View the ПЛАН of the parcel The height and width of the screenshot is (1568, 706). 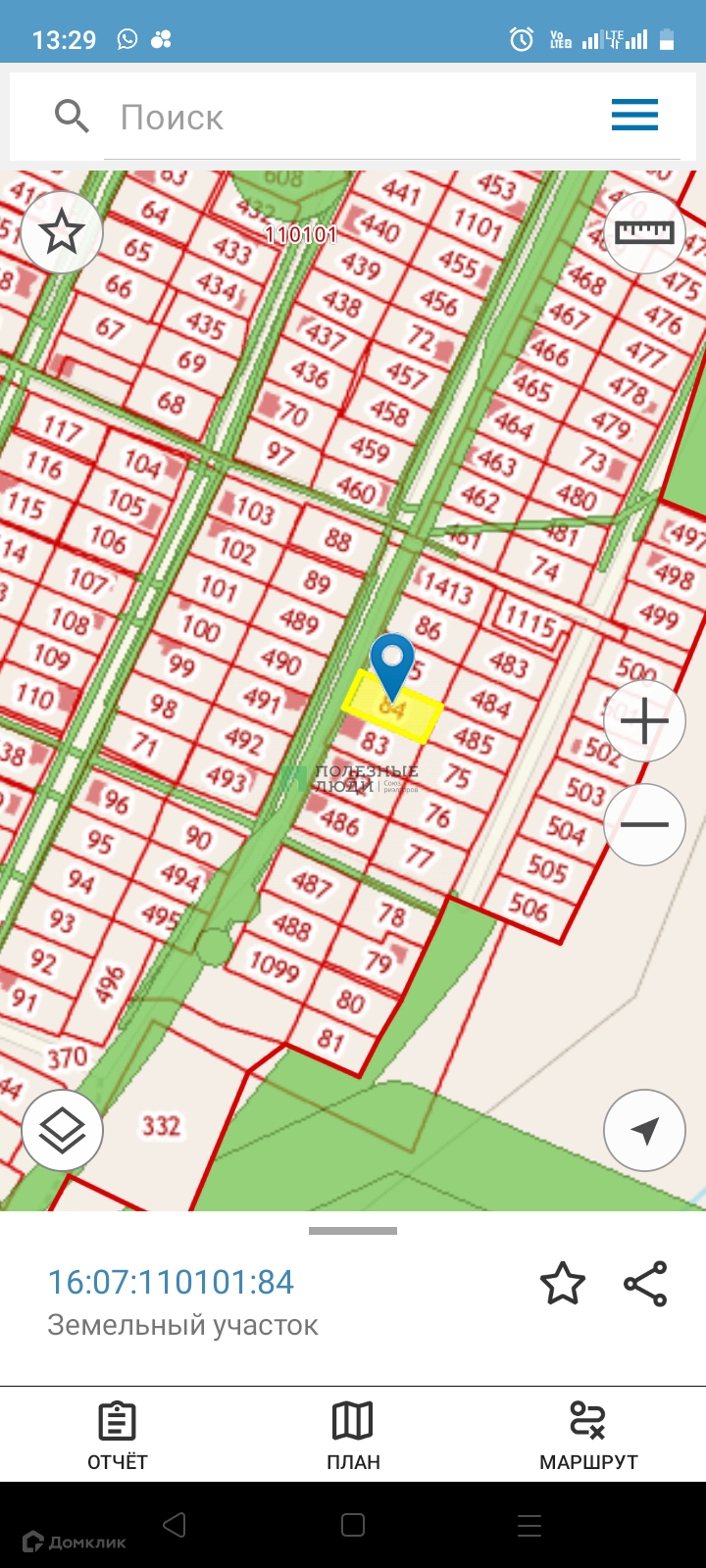[353, 1436]
